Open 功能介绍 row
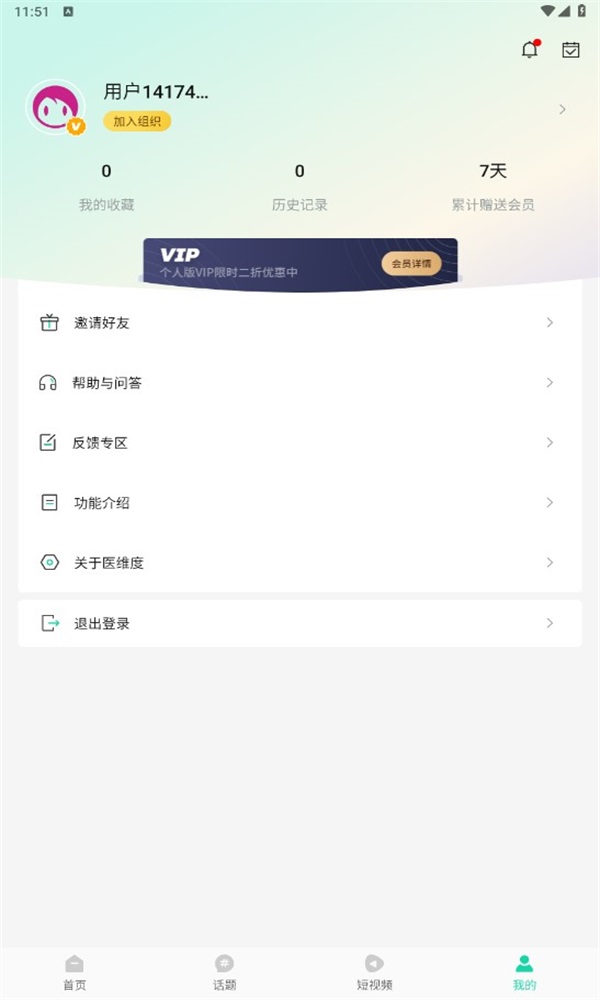The image size is (600, 1000). click(300, 503)
